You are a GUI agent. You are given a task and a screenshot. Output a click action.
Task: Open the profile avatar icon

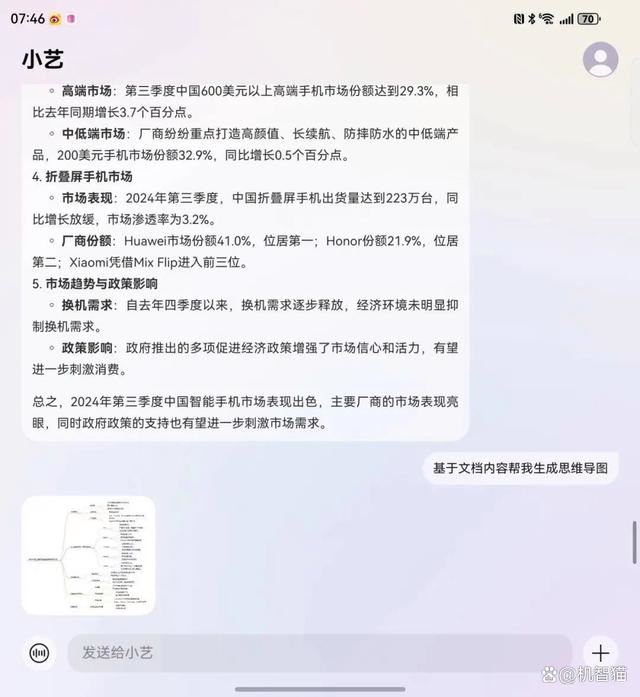(600, 59)
